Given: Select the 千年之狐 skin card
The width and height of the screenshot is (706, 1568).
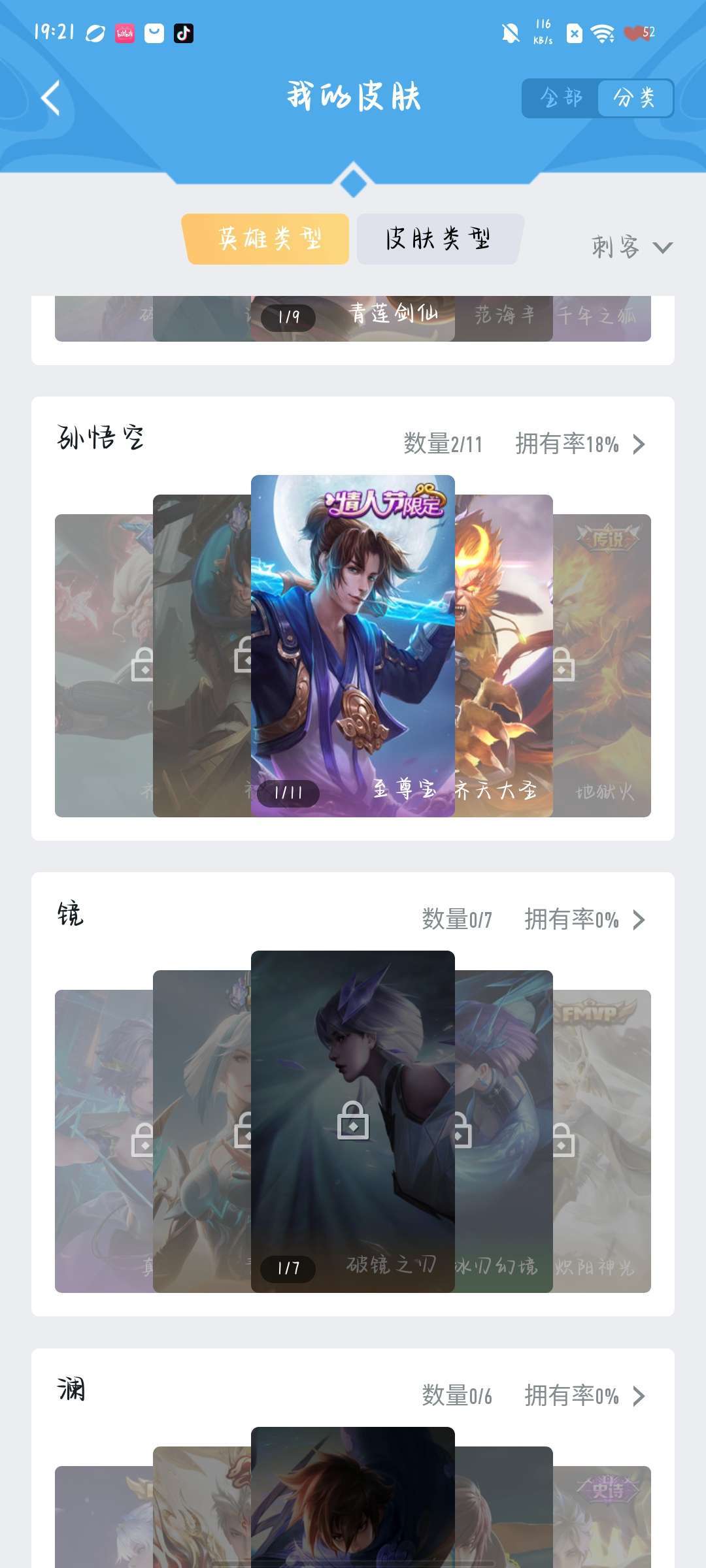Looking at the screenshot, I should point(602,318).
